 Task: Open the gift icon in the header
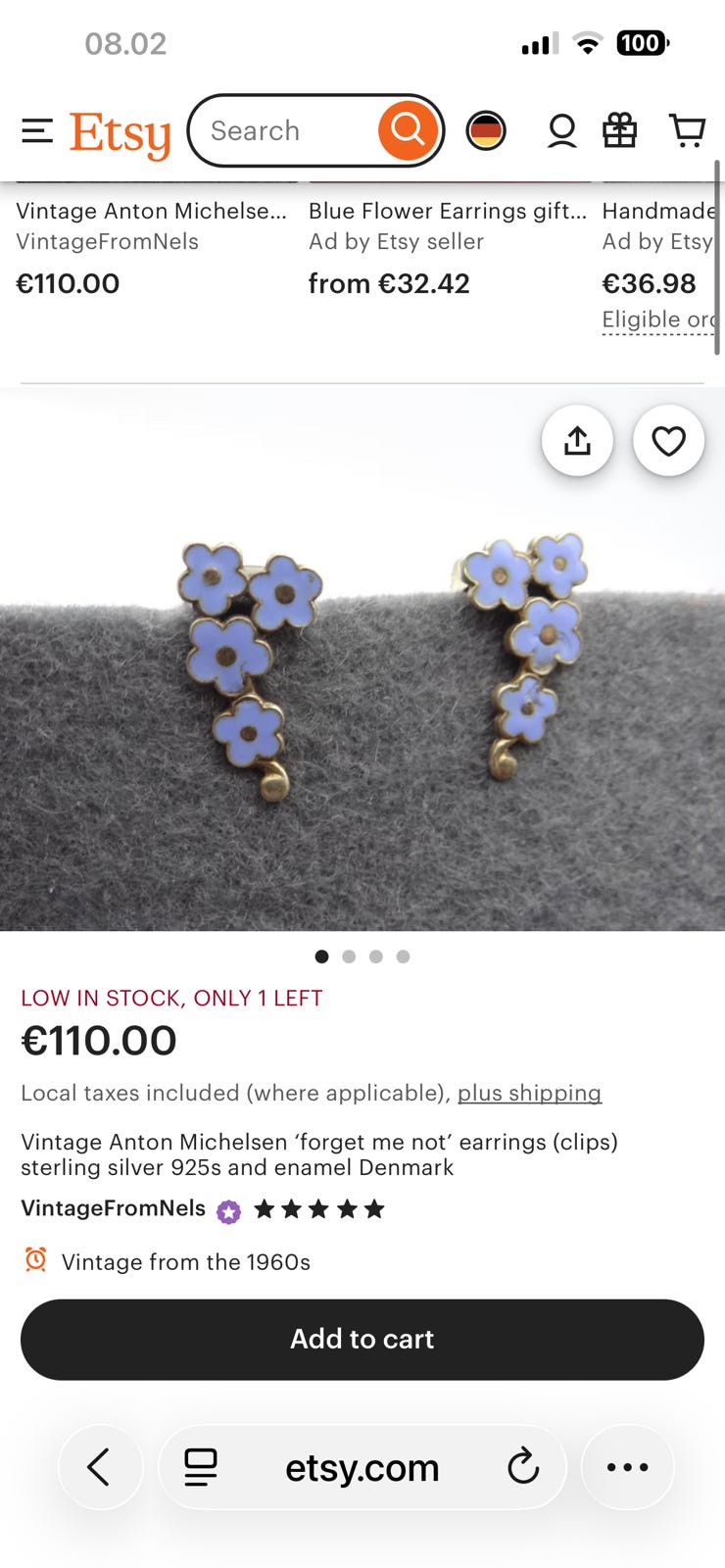[619, 131]
